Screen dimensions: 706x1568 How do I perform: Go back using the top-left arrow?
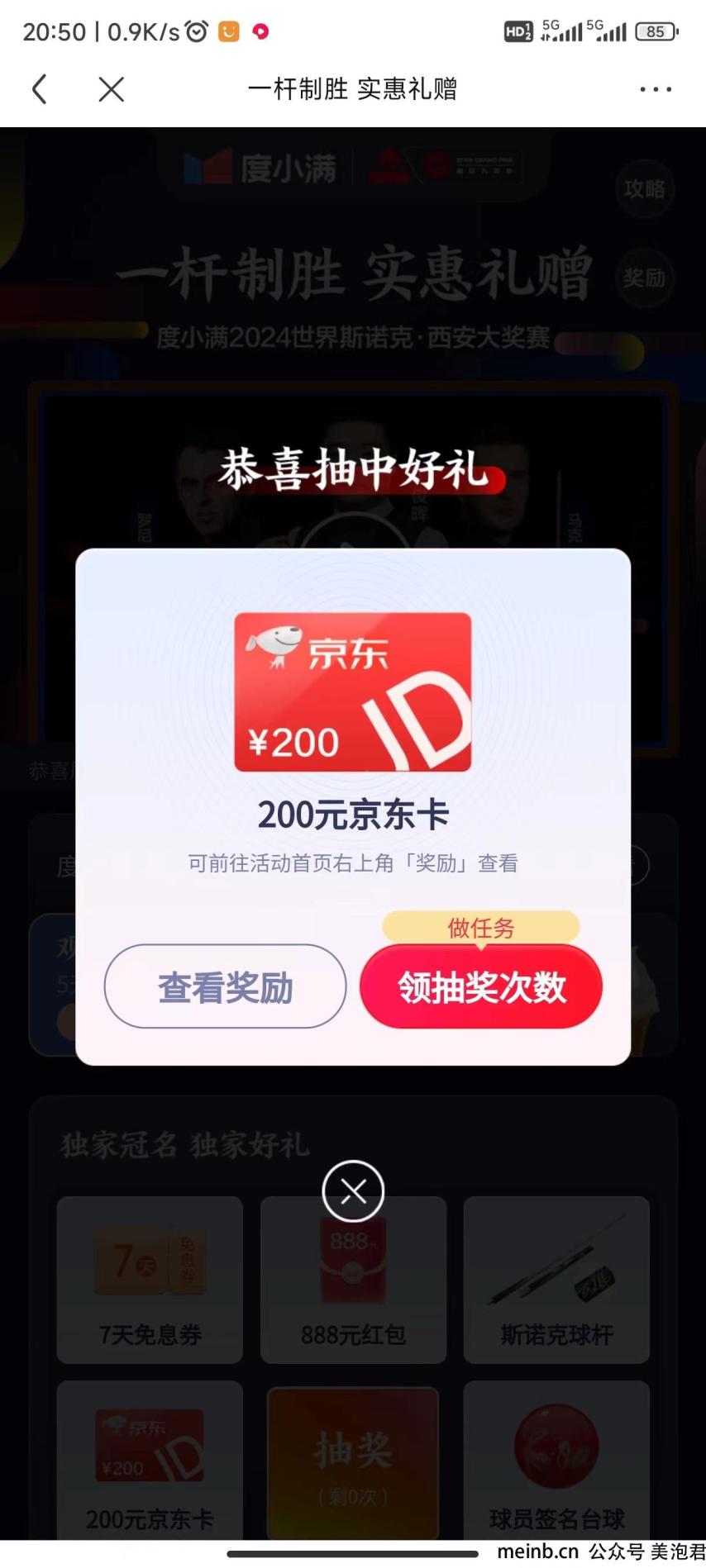[39, 89]
